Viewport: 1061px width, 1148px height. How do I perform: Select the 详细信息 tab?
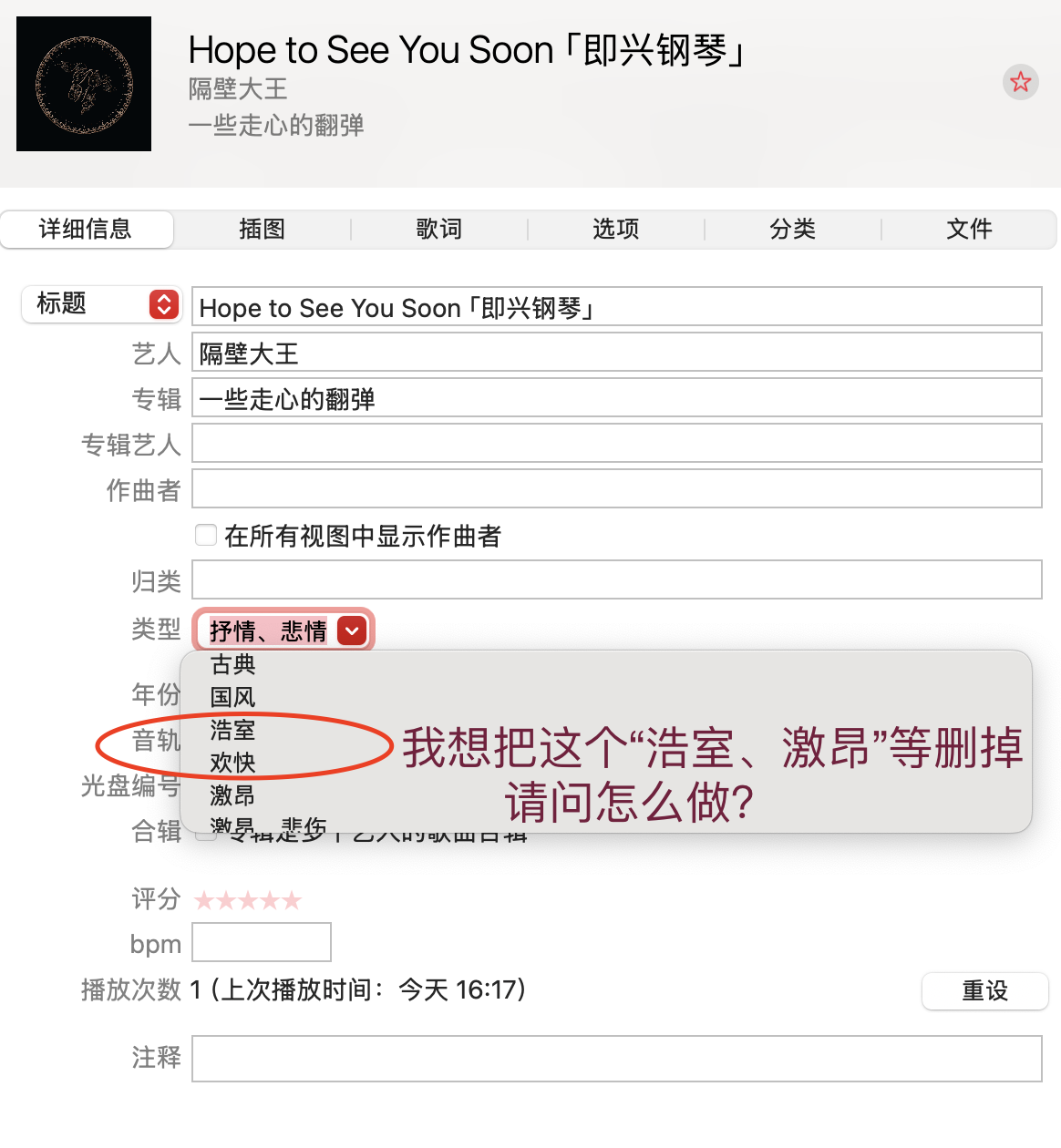(86, 229)
